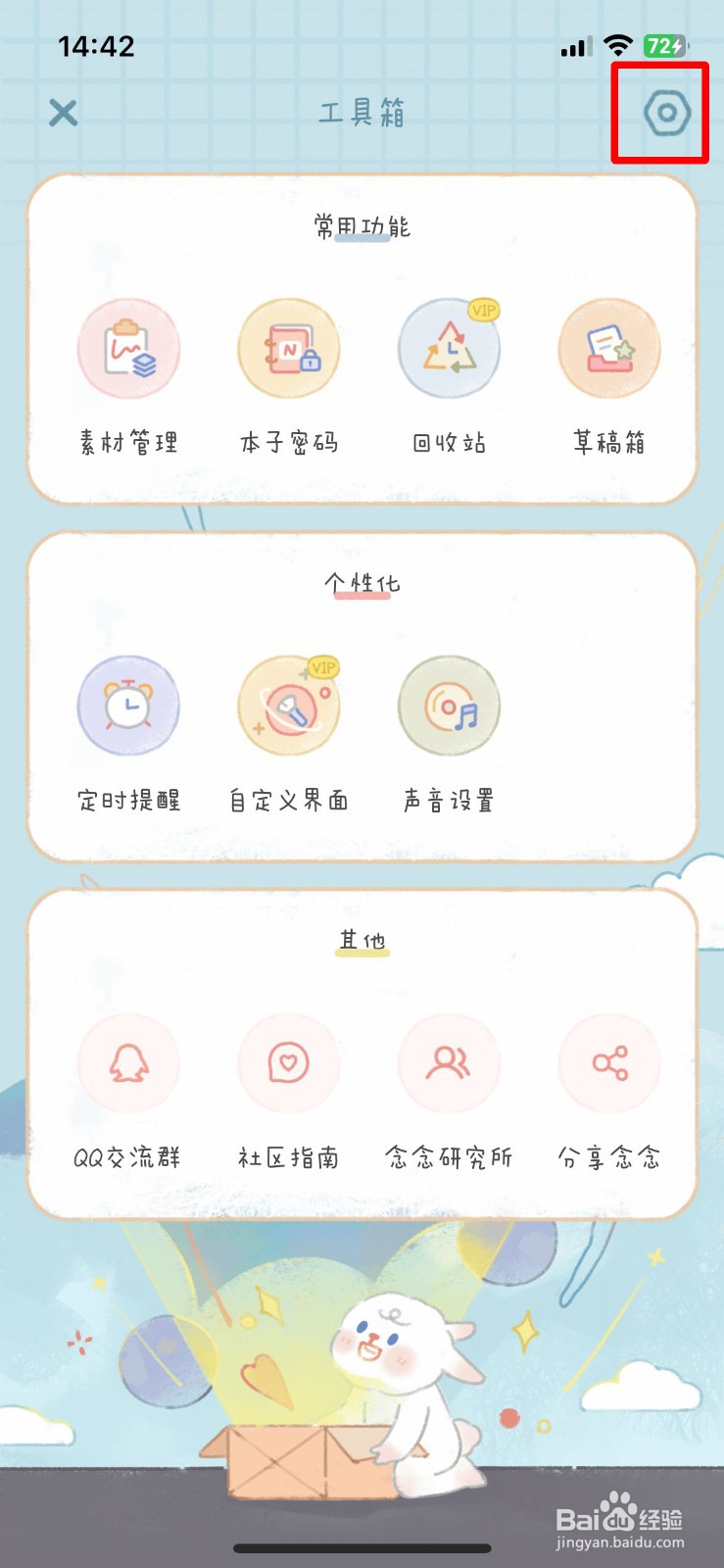Open the 回收站 recycle bin icon
This screenshot has width=724, height=1568.
(x=449, y=348)
